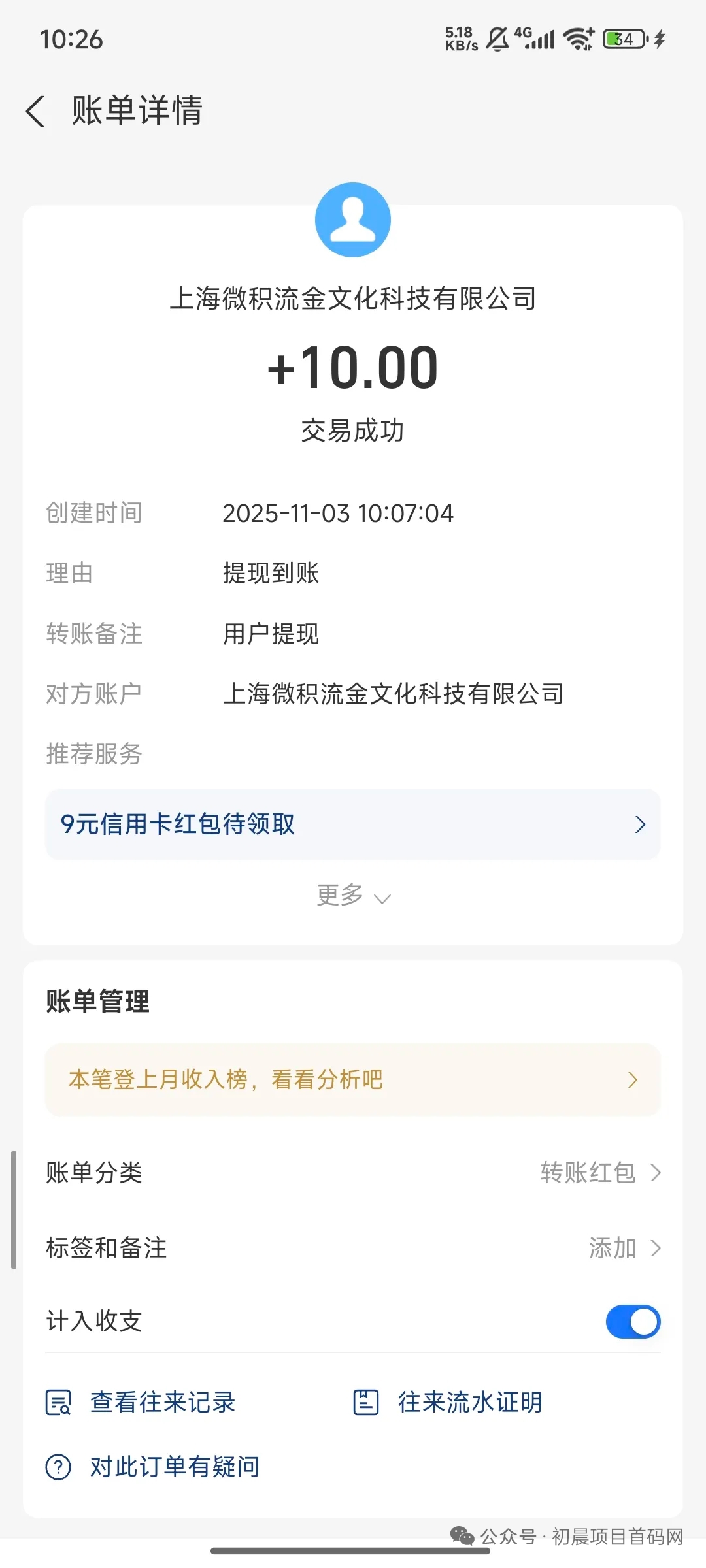Open the 往来流水证明 link
Screen dimensions: 706x1568
[x=448, y=1403]
